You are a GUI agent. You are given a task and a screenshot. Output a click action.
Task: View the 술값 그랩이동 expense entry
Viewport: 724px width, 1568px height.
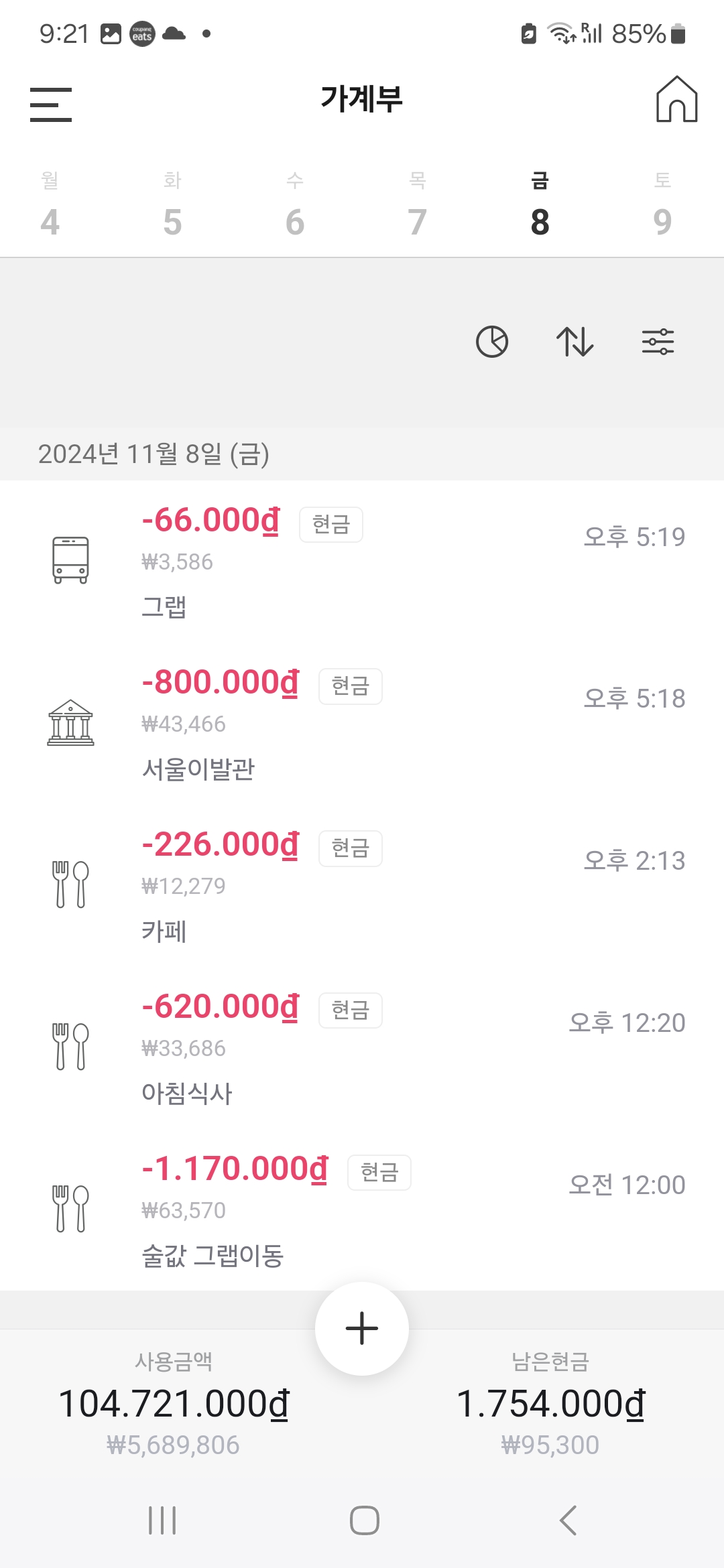pyautogui.click(x=362, y=1210)
